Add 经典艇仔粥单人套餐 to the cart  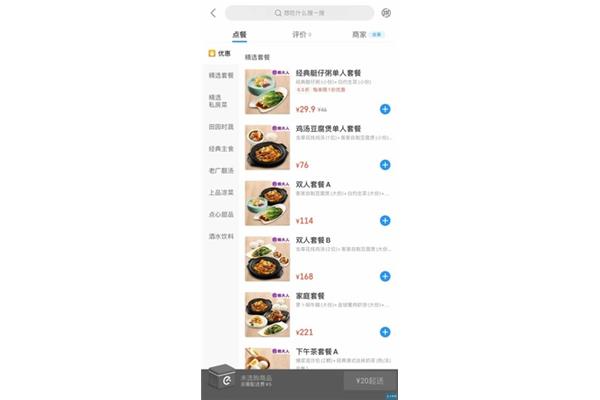(385, 109)
